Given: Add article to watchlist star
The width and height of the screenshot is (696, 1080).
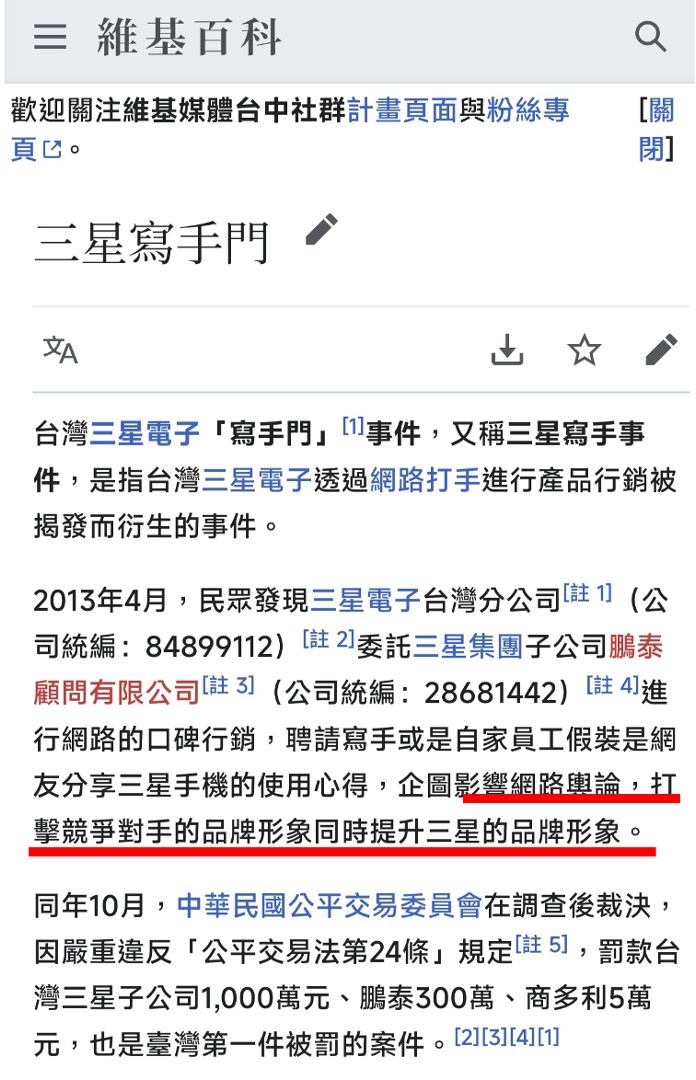Looking at the screenshot, I should [584, 349].
